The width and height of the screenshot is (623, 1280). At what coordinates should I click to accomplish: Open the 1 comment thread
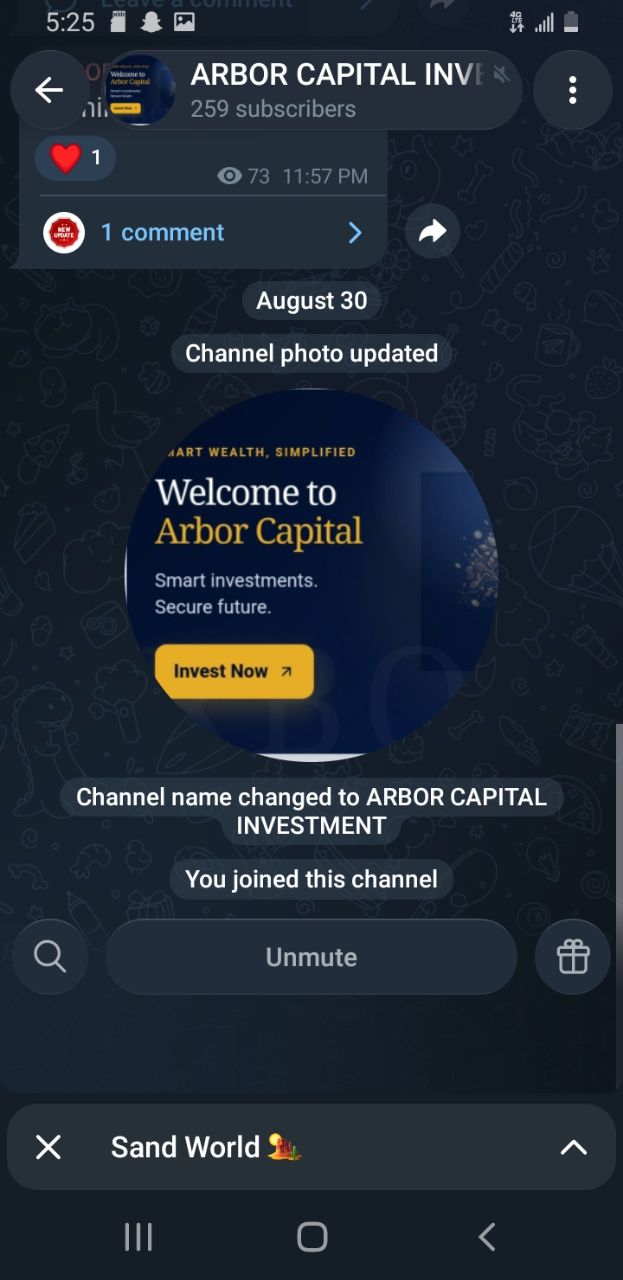pos(203,232)
